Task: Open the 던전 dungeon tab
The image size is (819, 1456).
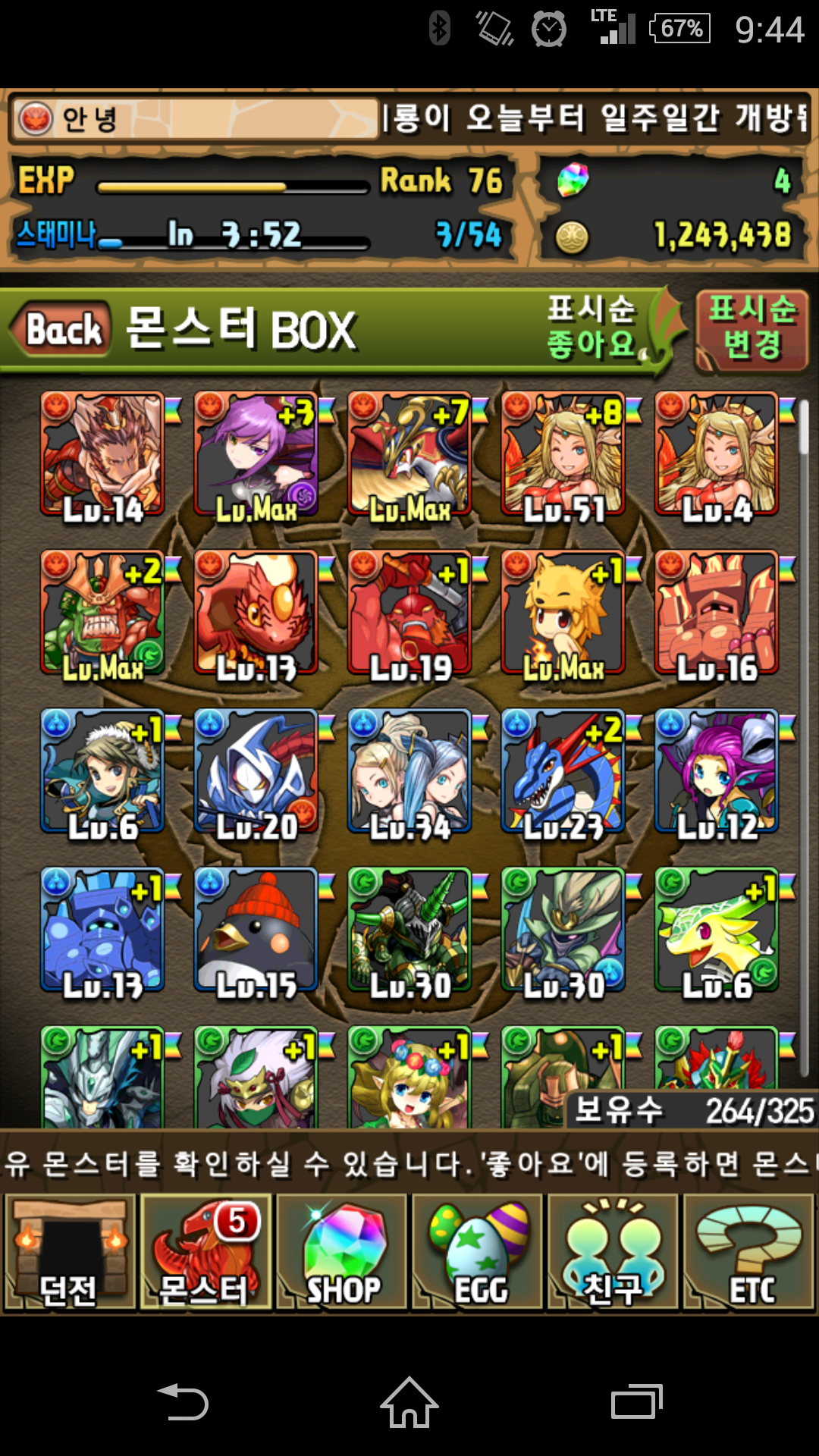Action: [x=69, y=1253]
